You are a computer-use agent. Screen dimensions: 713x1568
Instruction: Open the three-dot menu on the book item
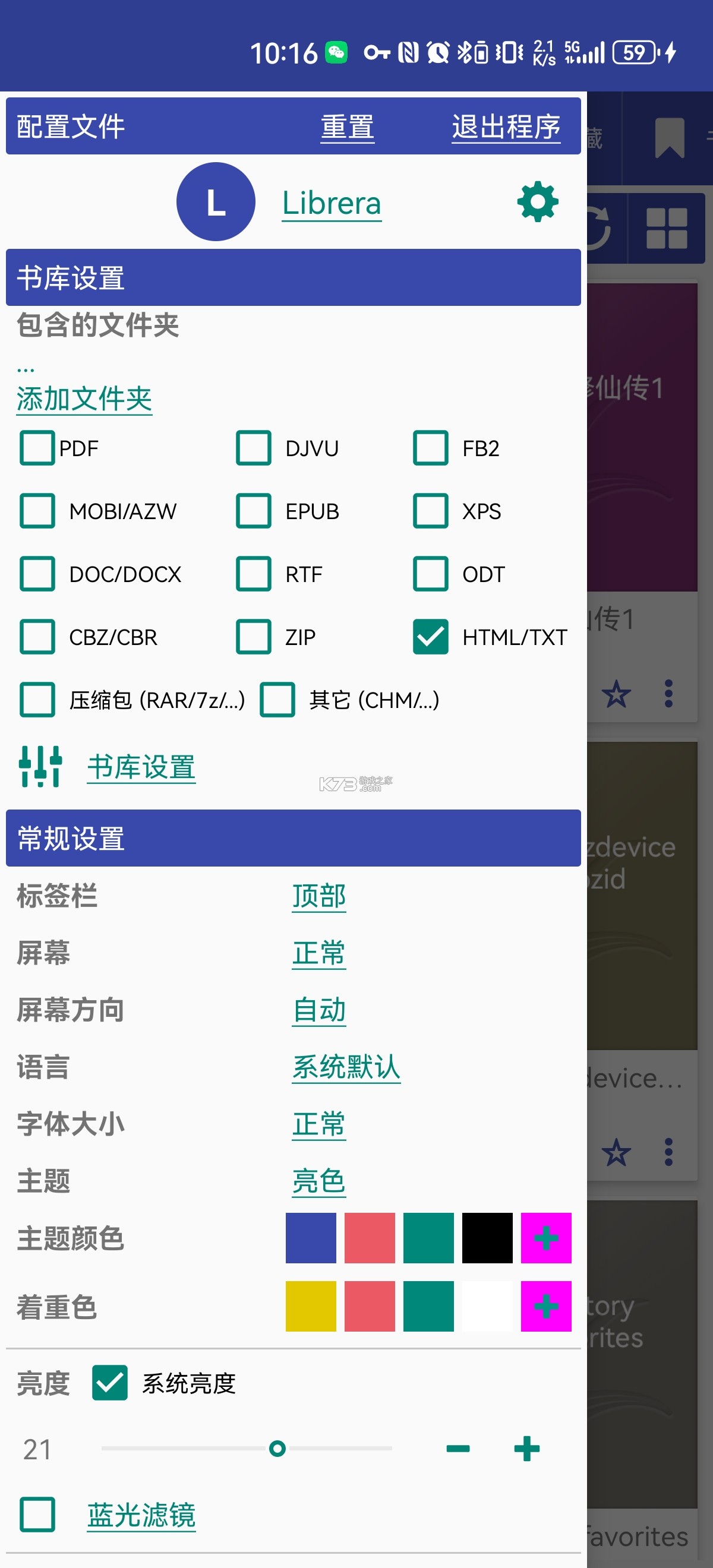(668, 694)
